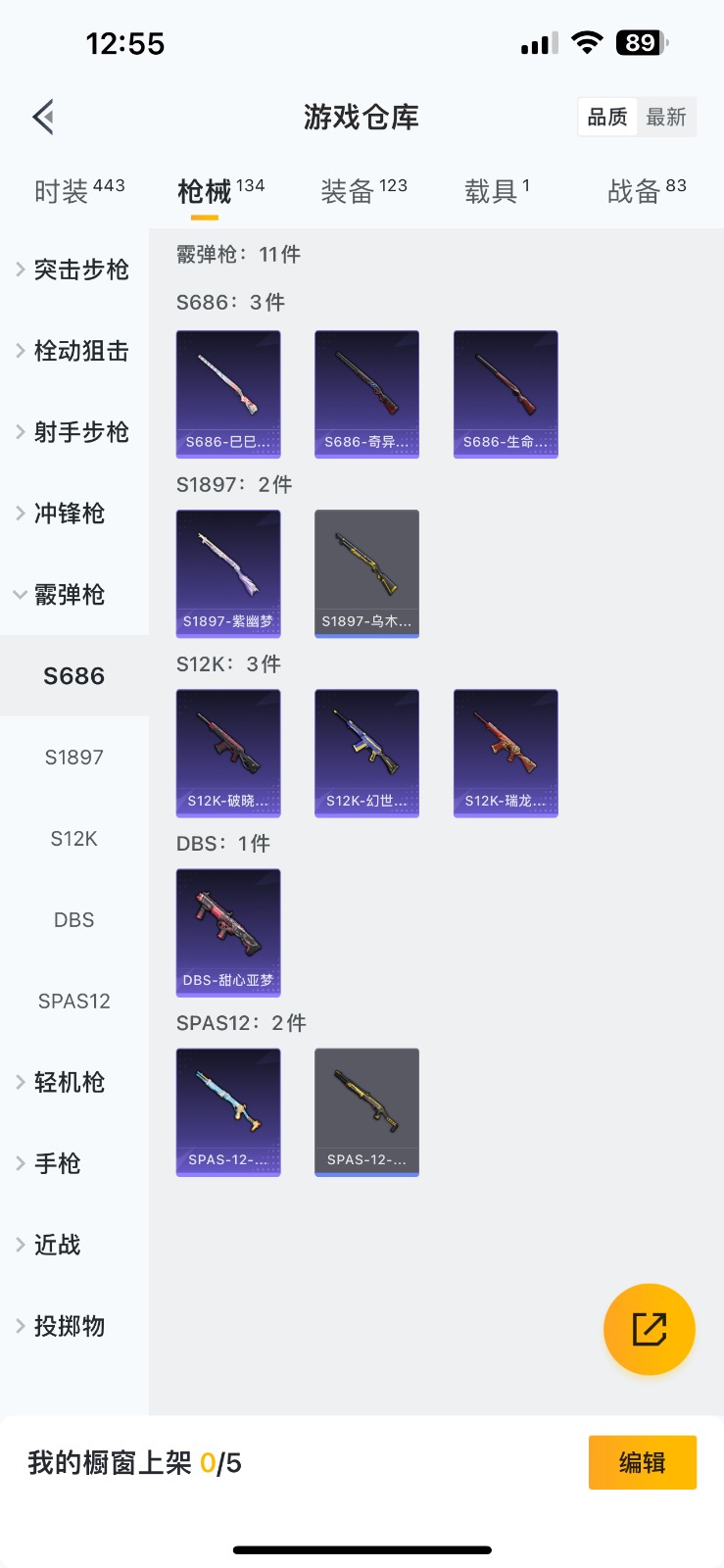
Task: Tap the orange share floating button
Action: [x=649, y=1329]
